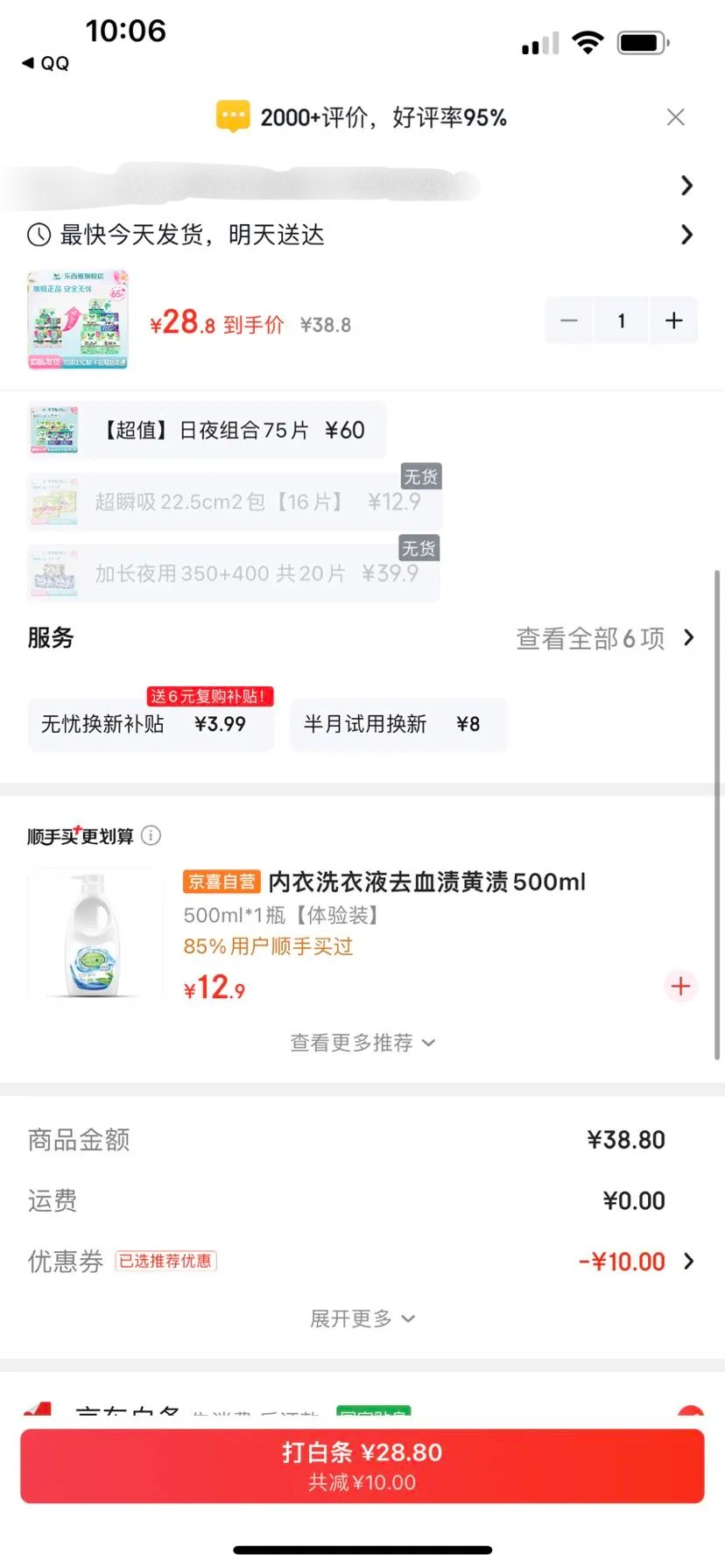This screenshot has width=725, height=1568.
Task: Open the blurred address row
Action: coord(362,186)
